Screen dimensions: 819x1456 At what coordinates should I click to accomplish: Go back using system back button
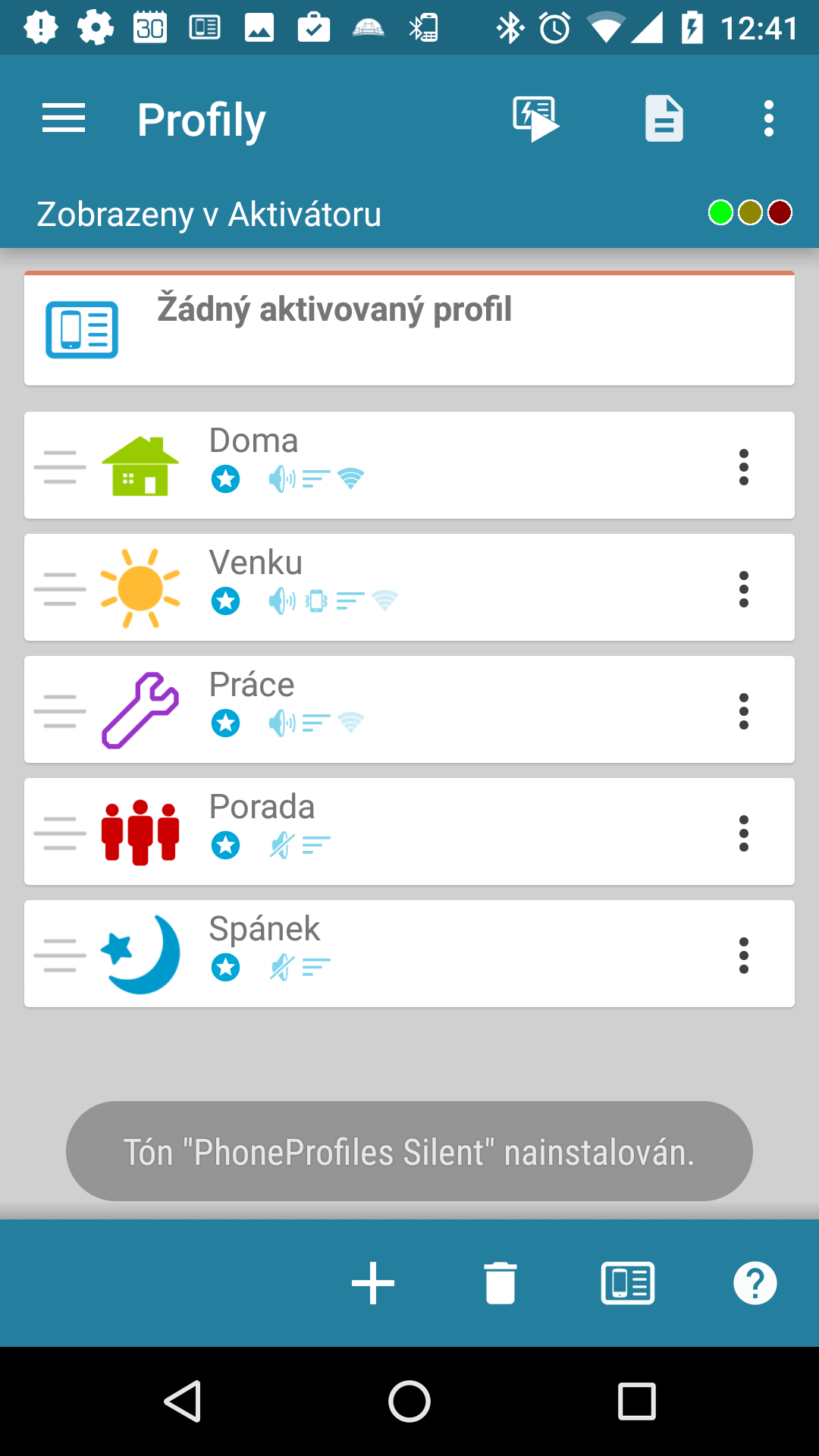coord(183,1401)
